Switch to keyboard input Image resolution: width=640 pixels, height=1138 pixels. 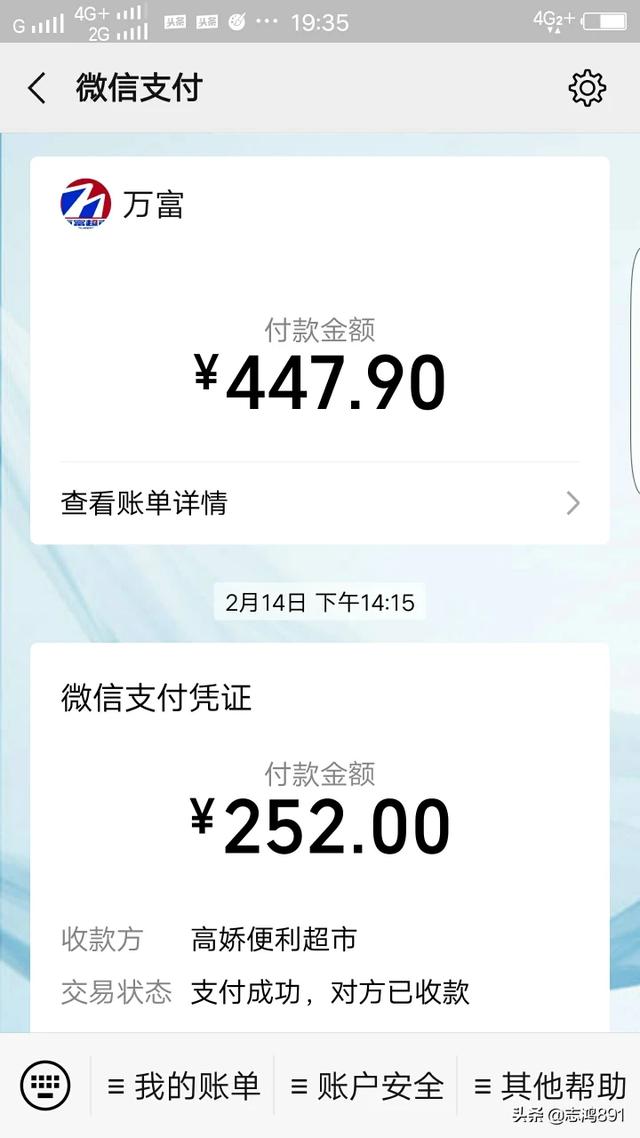[45, 1086]
